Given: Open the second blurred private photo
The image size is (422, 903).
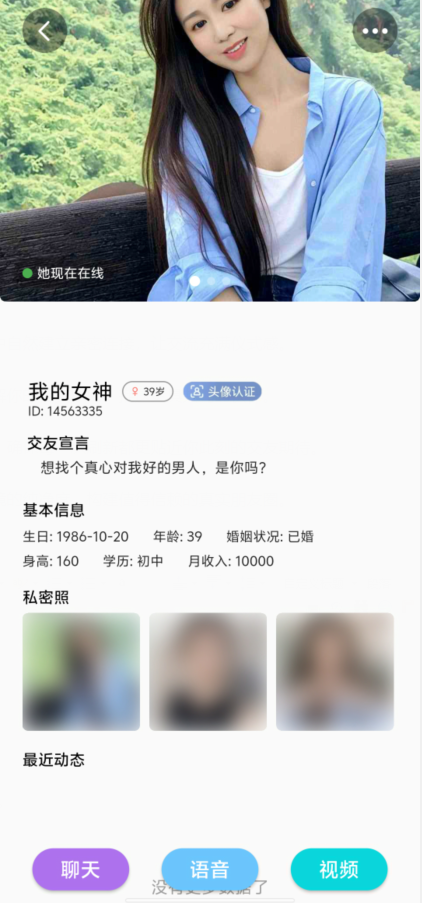Looking at the screenshot, I should point(208,671).
